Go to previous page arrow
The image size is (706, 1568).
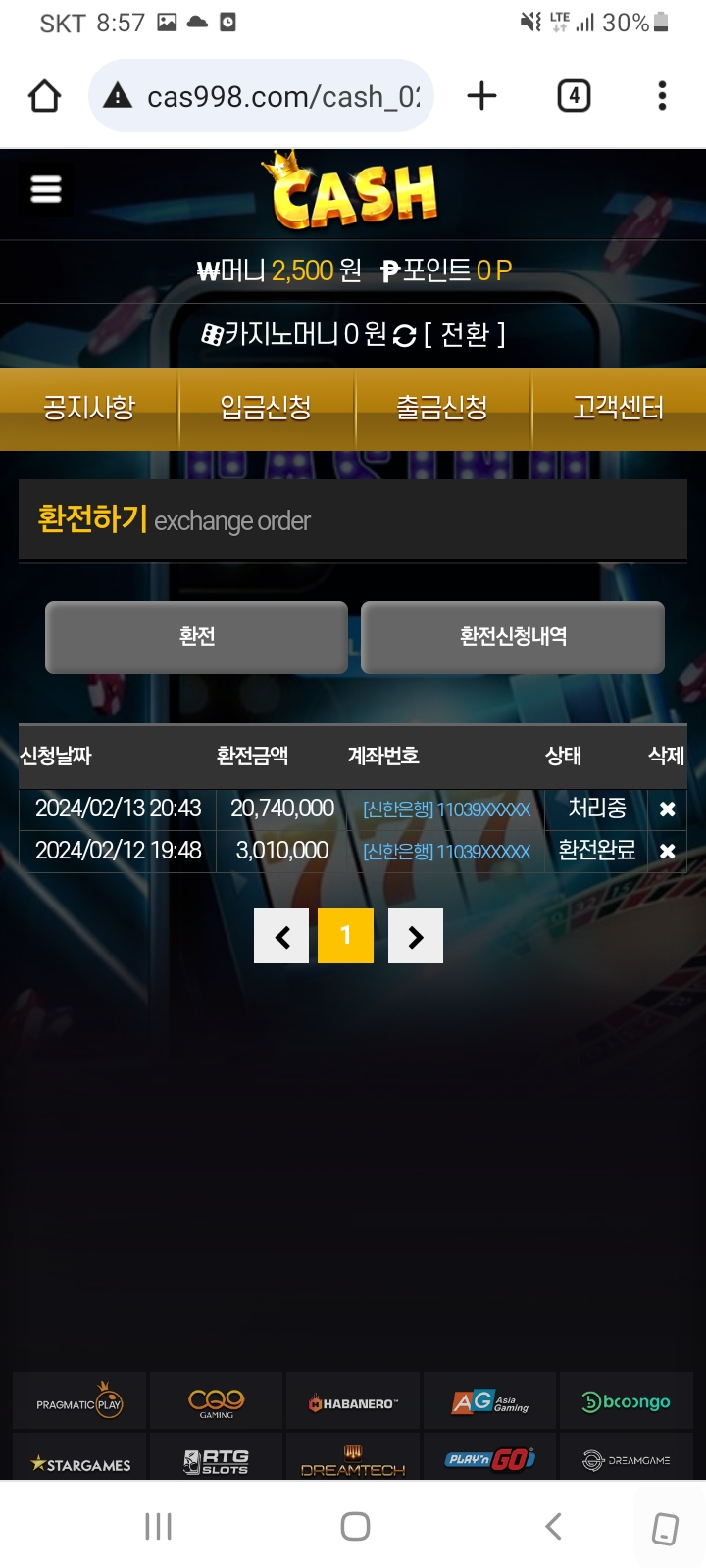click(281, 937)
